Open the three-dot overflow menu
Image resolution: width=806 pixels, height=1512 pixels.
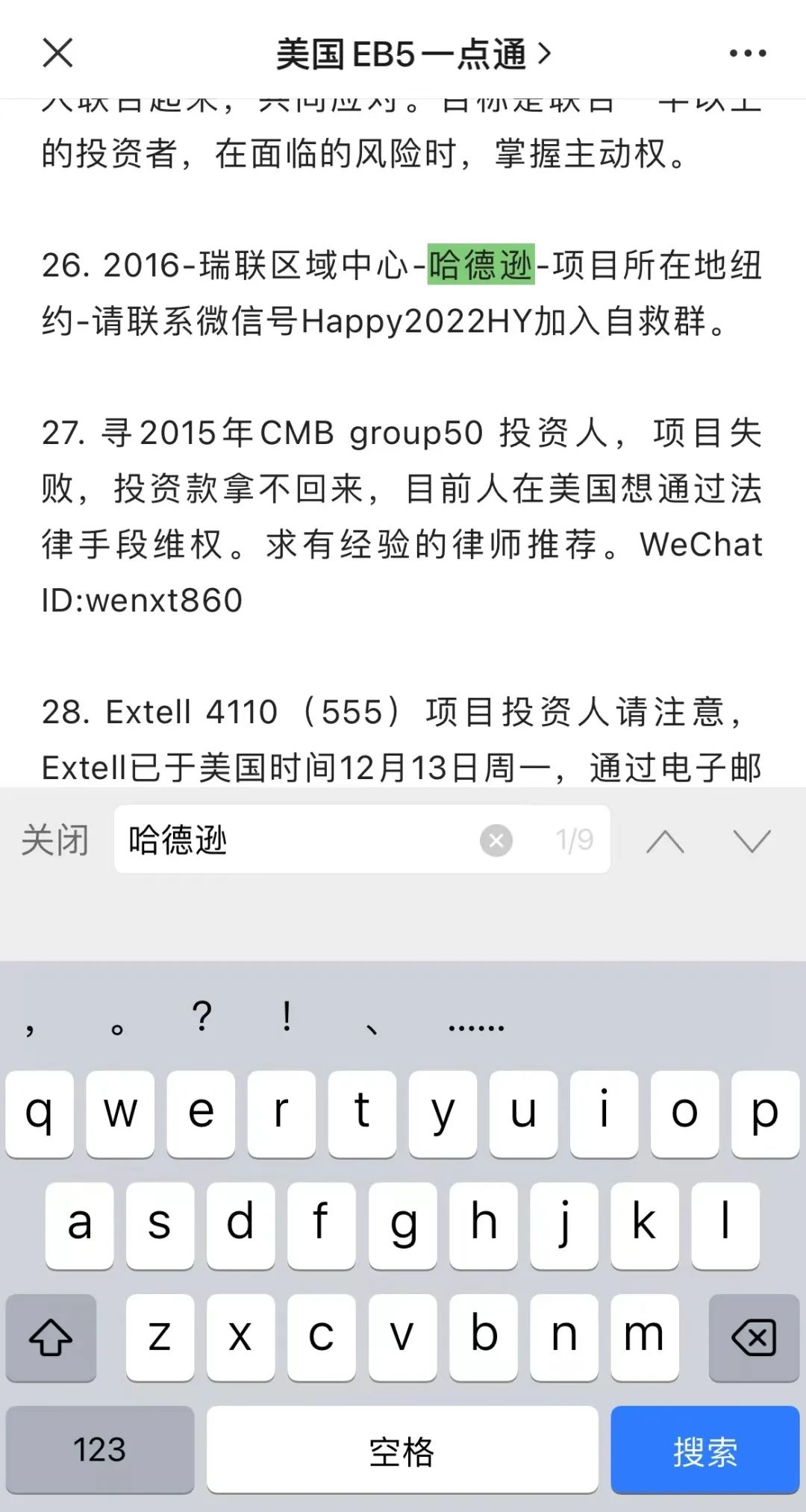(x=747, y=53)
